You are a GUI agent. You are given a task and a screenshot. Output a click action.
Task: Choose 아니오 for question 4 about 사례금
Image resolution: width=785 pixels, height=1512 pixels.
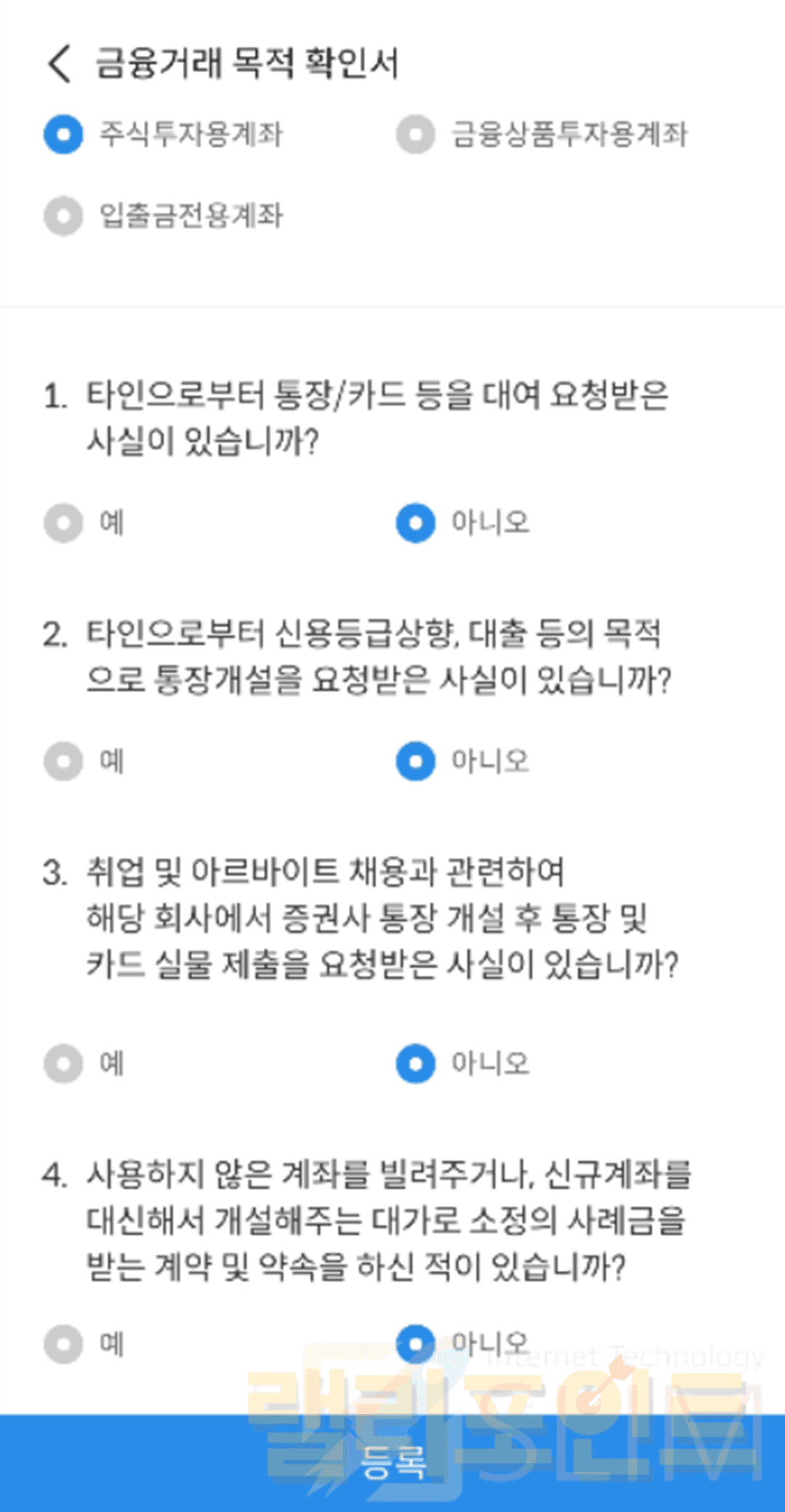pyautogui.click(x=416, y=1343)
